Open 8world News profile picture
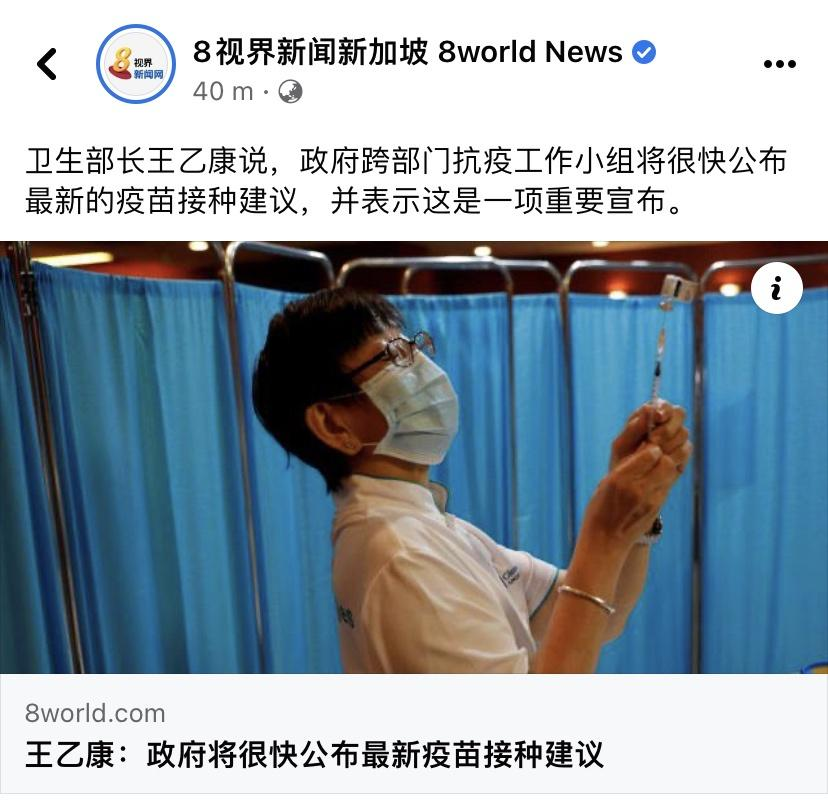 pyautogui.click(x=135, y=64)
